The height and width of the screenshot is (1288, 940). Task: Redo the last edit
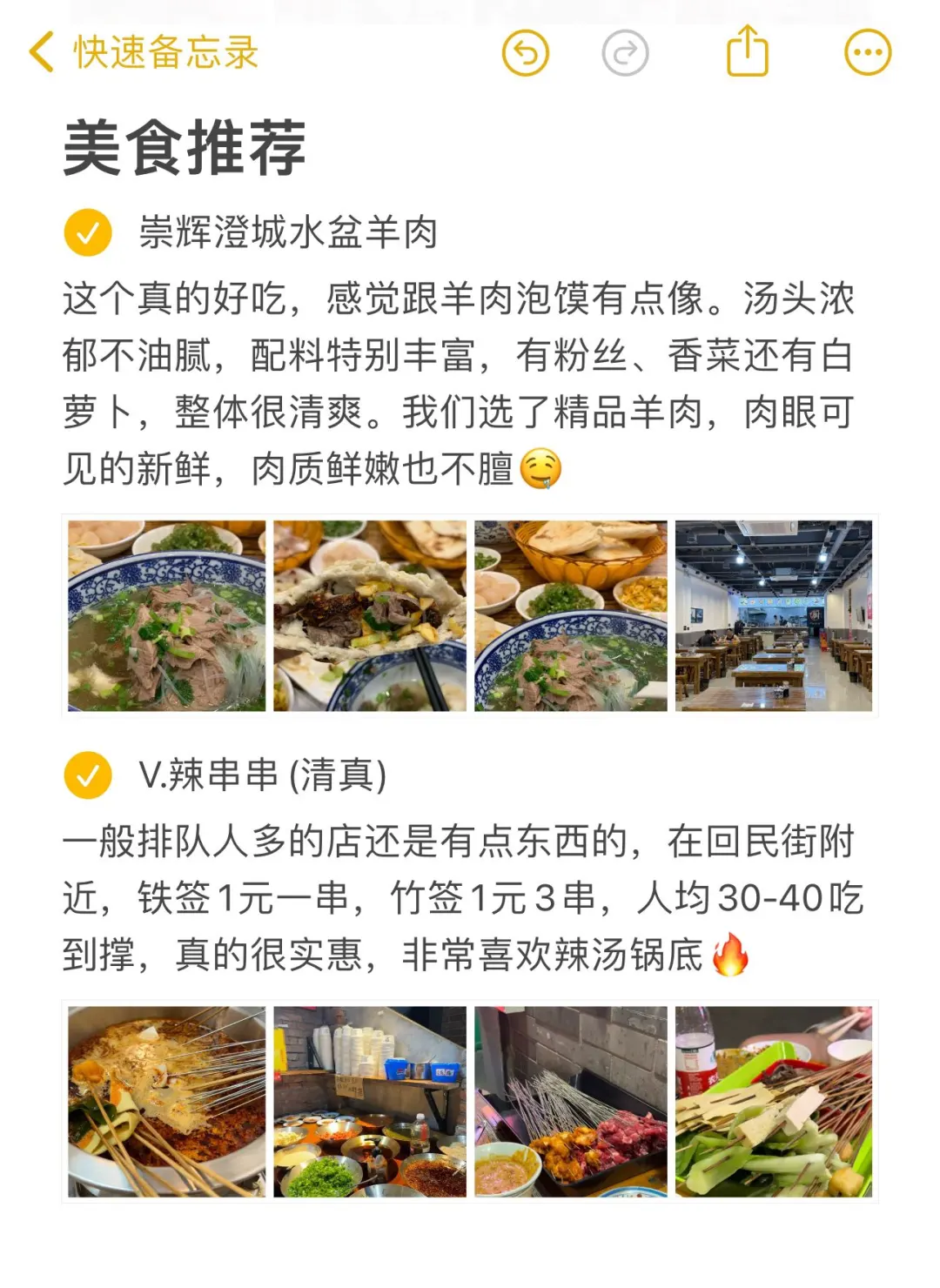625,53
